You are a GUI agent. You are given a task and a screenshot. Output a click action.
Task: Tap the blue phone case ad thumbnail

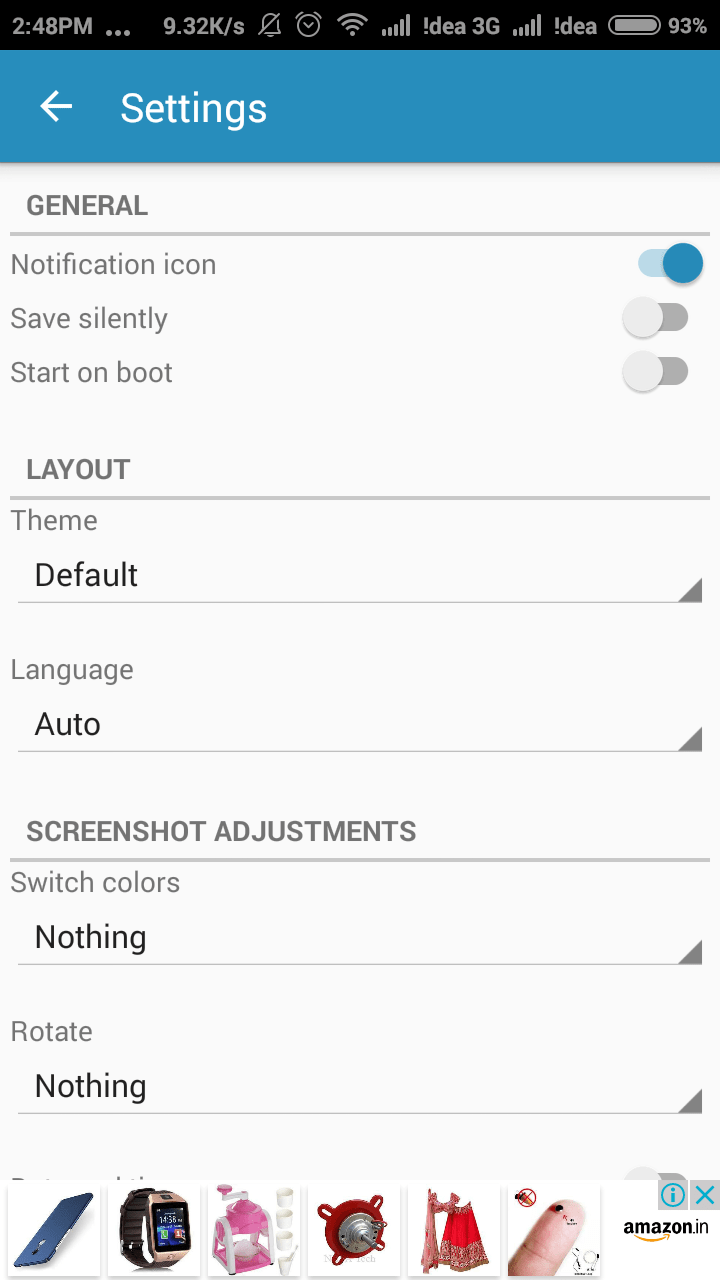[x=52, y=1232]
